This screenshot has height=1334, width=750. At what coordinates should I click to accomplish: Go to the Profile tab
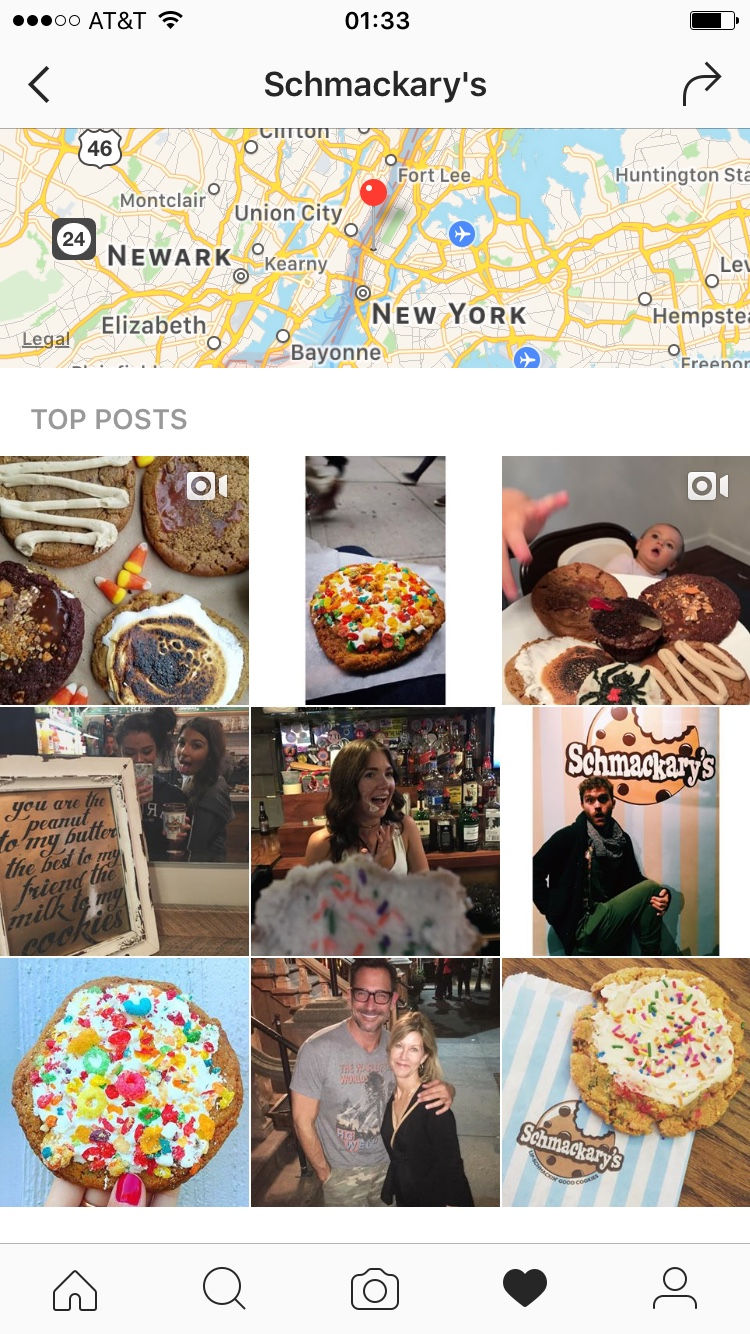675,1289
